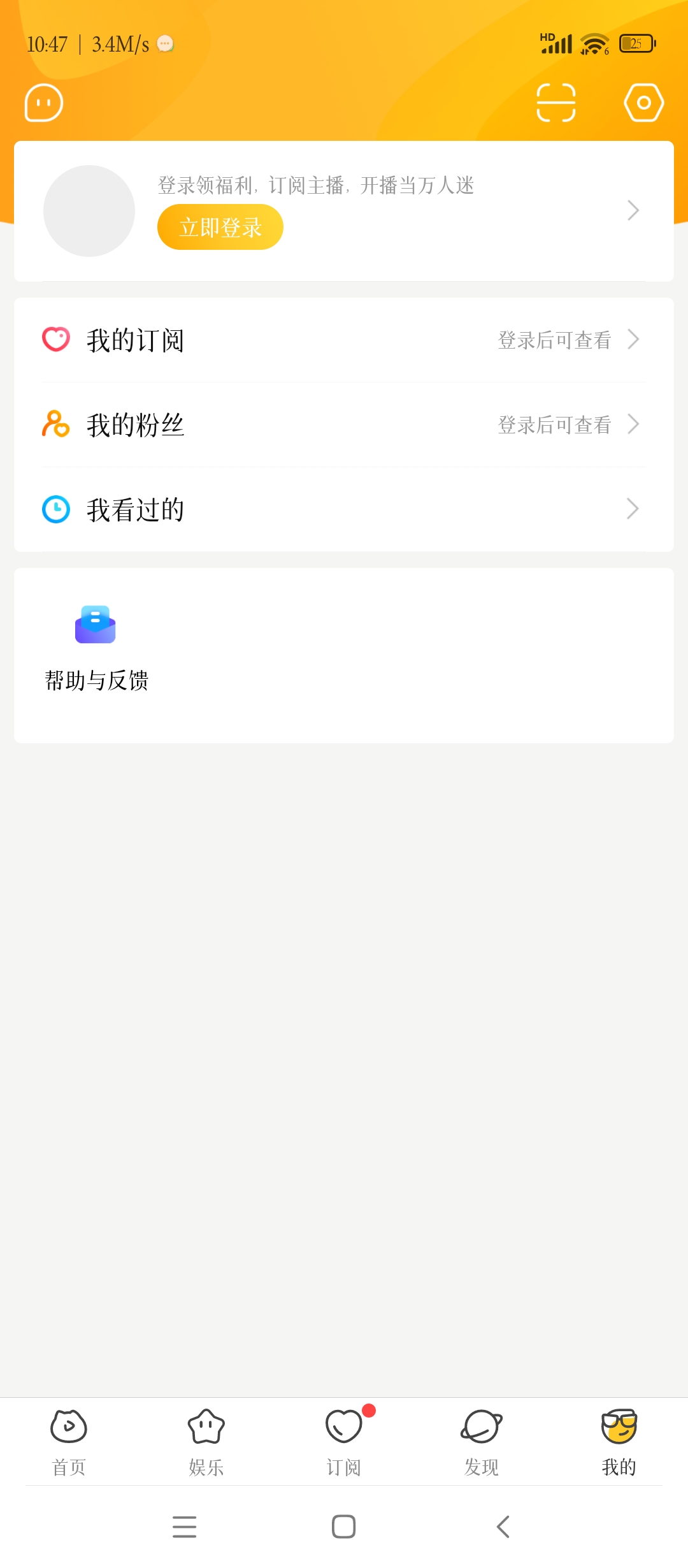Open 我的订阅 subscriptions row
Image resolution: width=688 pixels, height=1568 pixels.
tap(344, 340)
